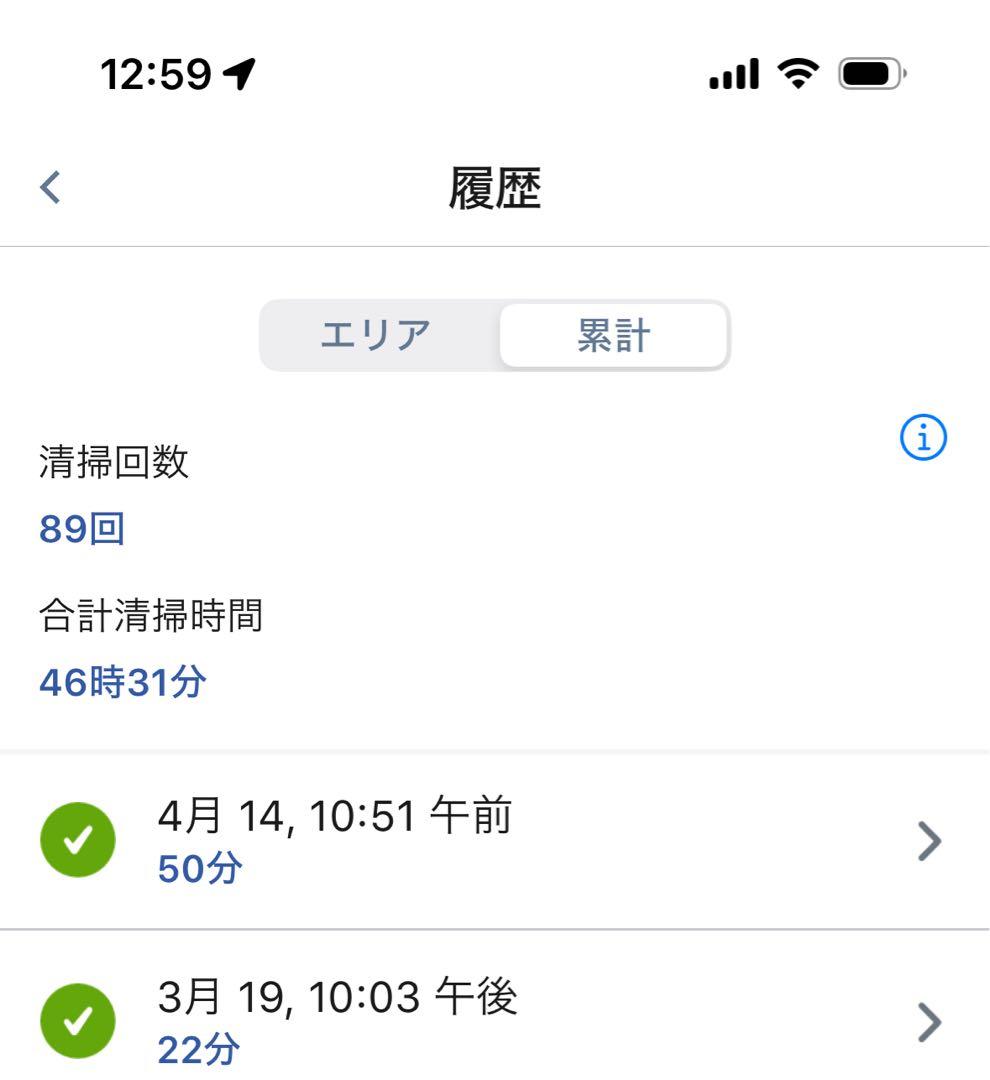Tap the green checkmark on March 19 entry
This screenshot has height=1080, width=990.
[x=78, y=1020]
